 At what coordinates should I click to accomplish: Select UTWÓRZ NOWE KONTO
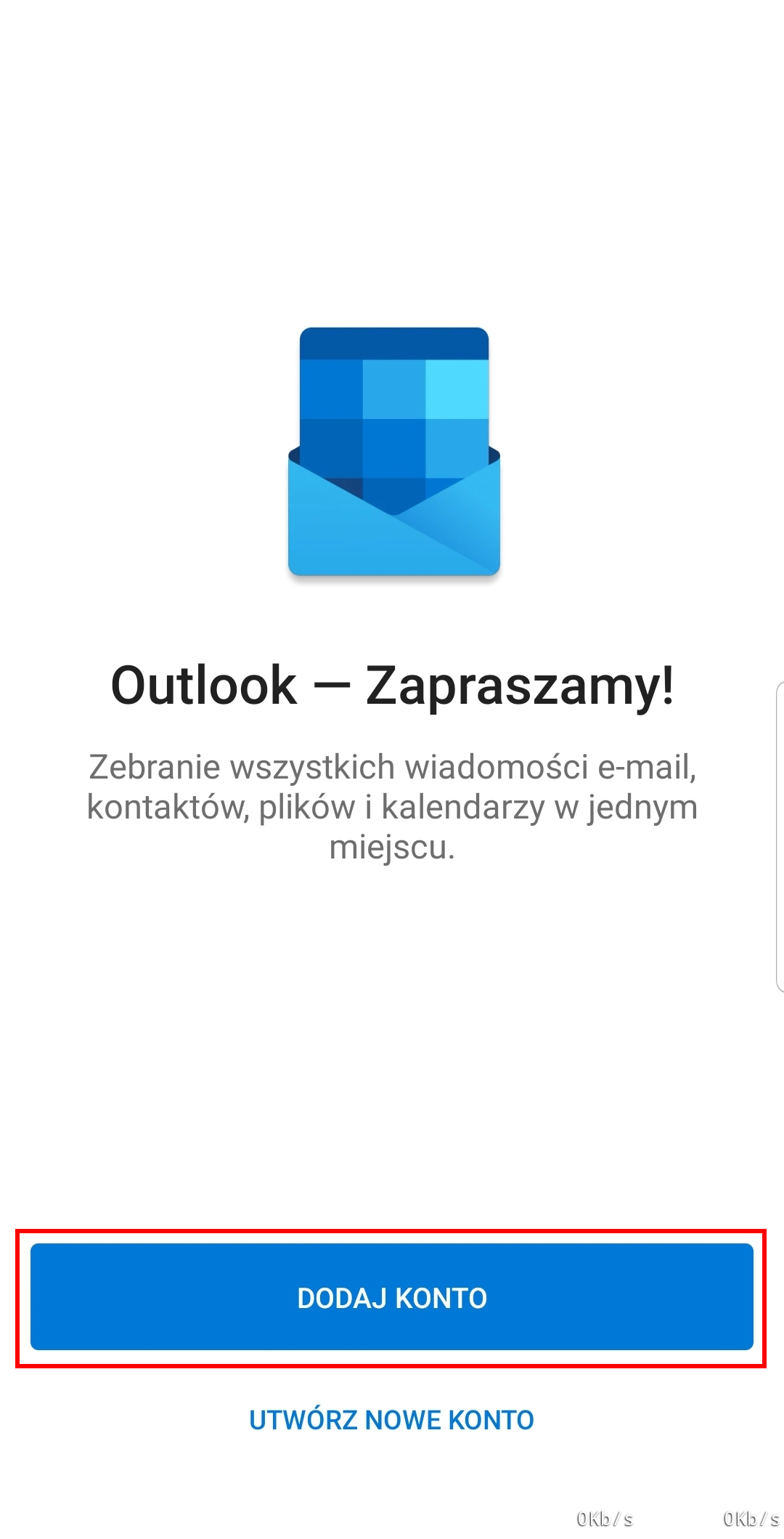click(391, 1420)
